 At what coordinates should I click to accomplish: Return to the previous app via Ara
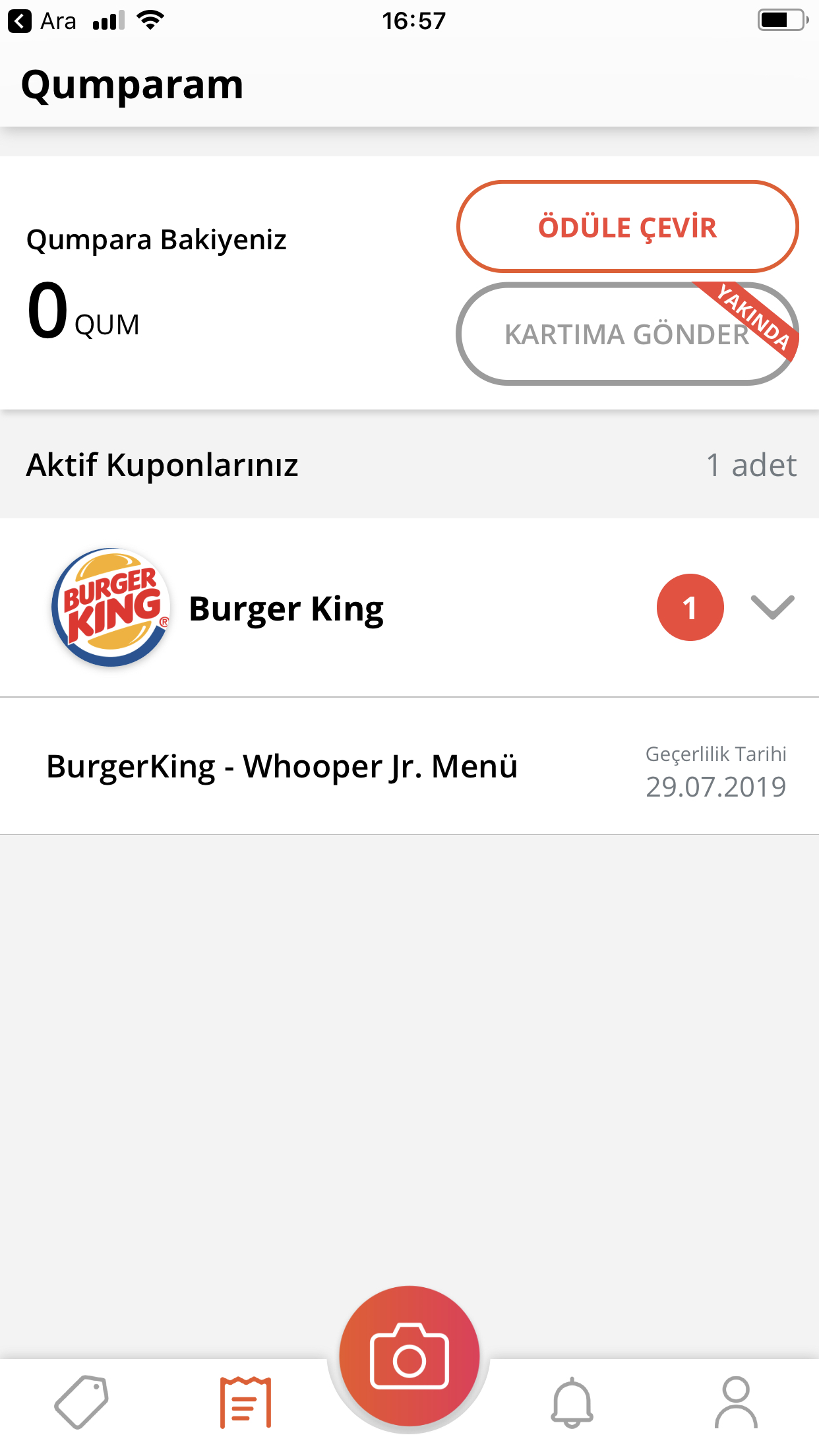tap(42, 21)
